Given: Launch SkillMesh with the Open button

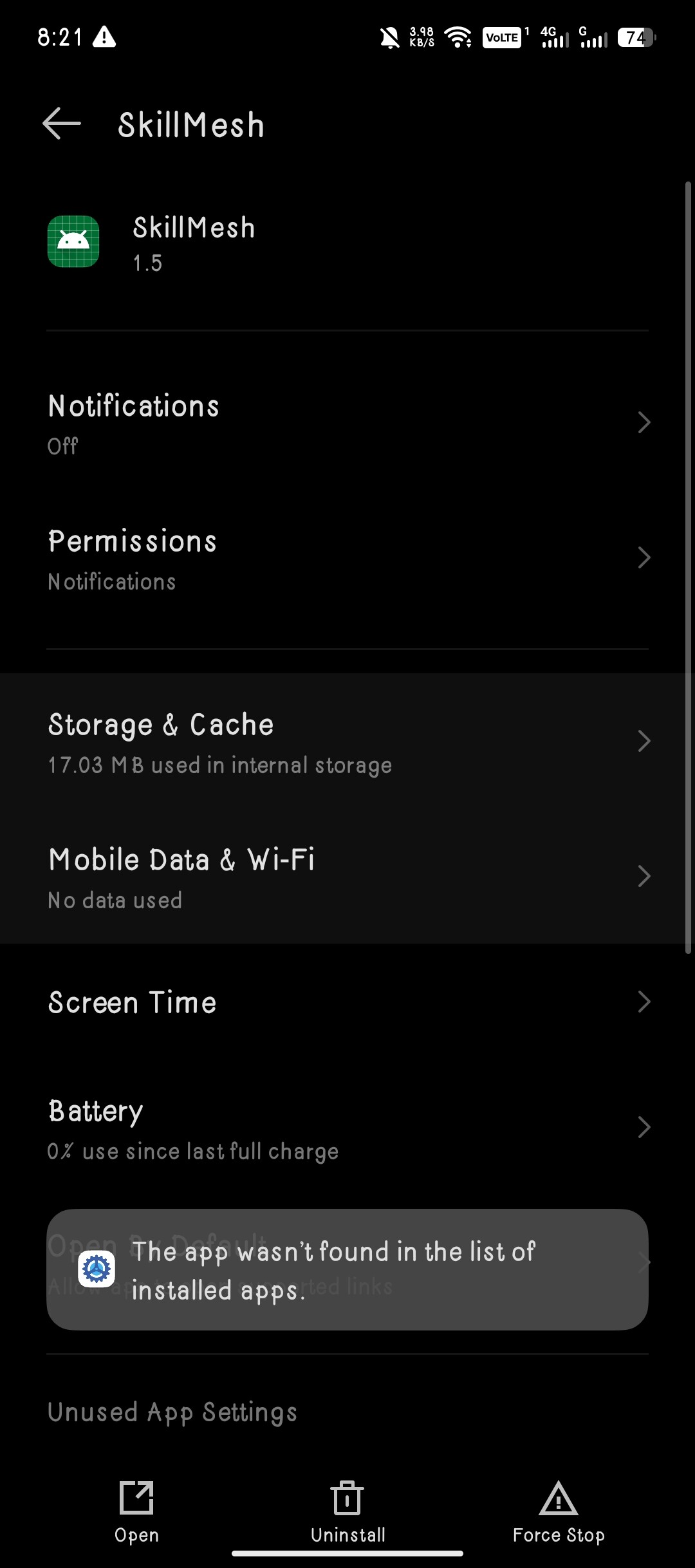Looking at the screenshot, I should pos(136,1511).
